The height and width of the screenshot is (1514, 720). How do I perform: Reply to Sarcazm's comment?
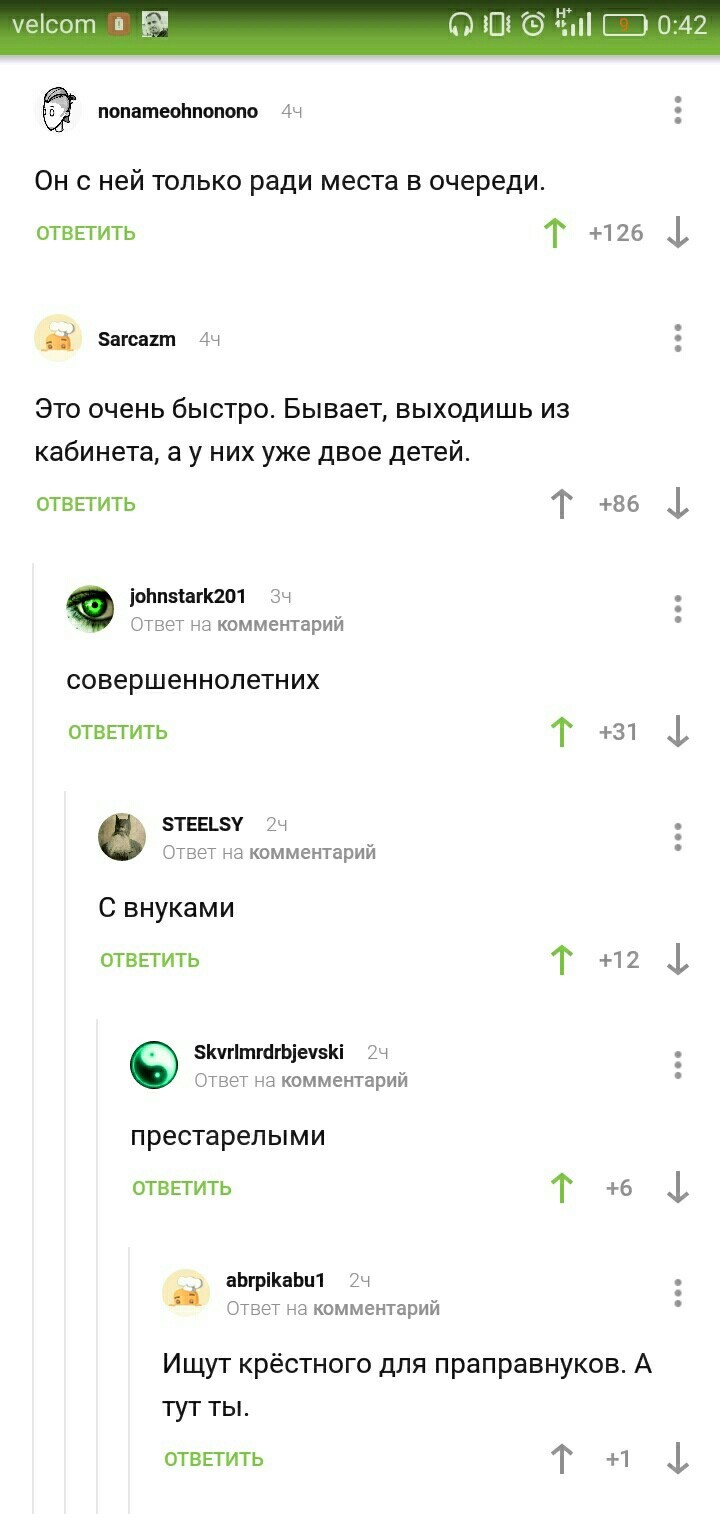click(x=86, y=504)
